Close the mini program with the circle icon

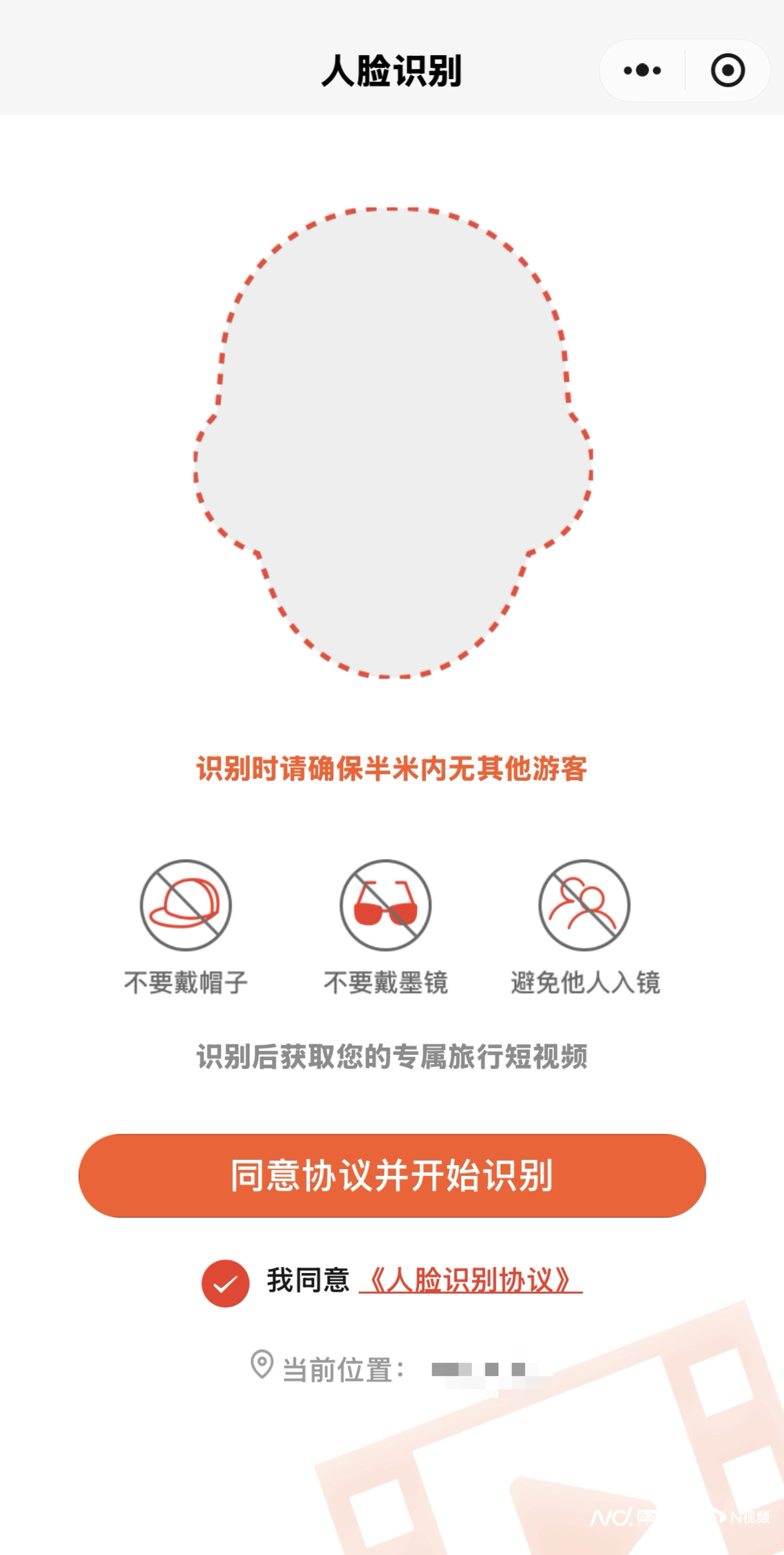click(727, 71)
